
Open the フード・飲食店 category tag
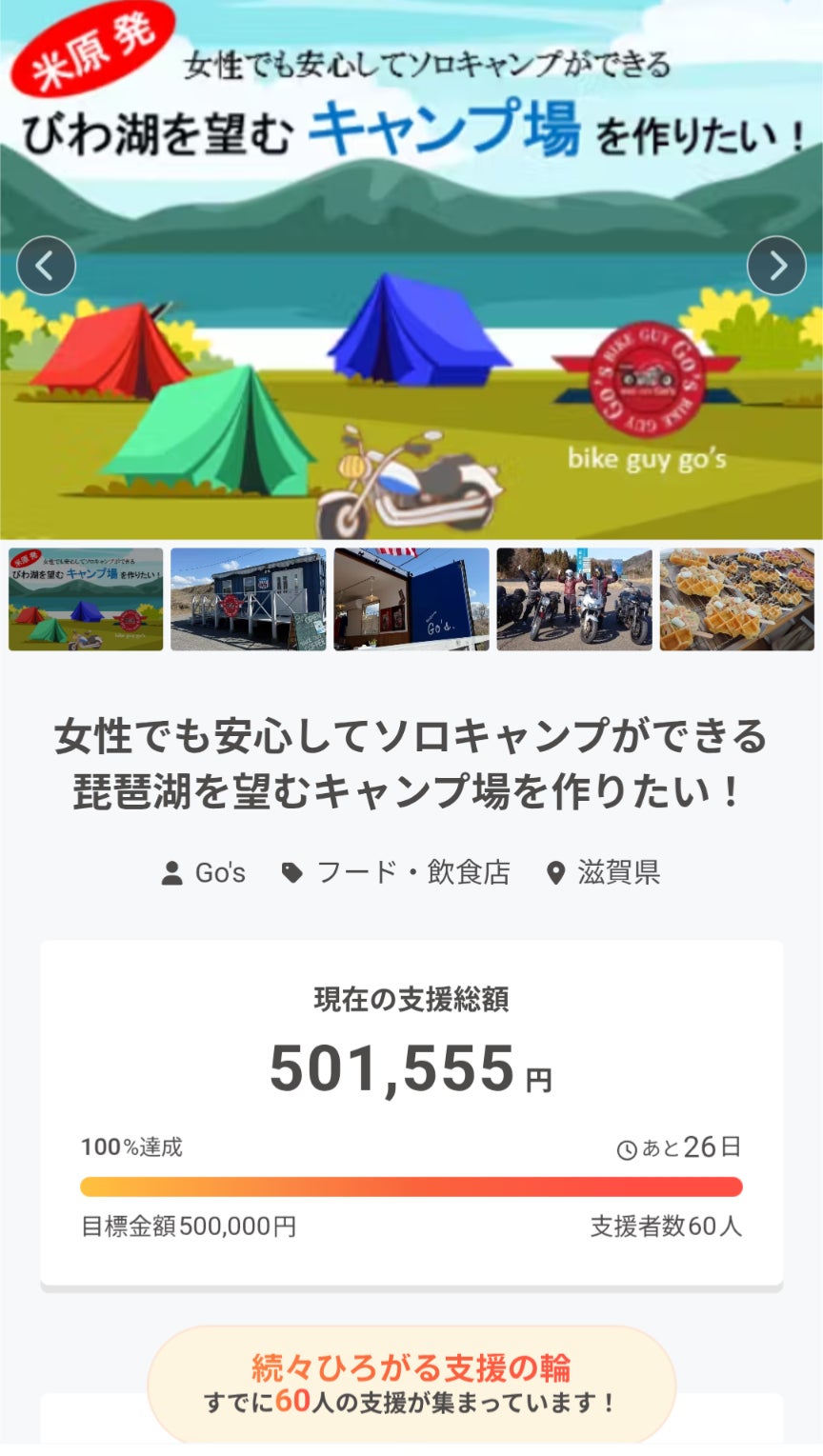click(396, 872)
